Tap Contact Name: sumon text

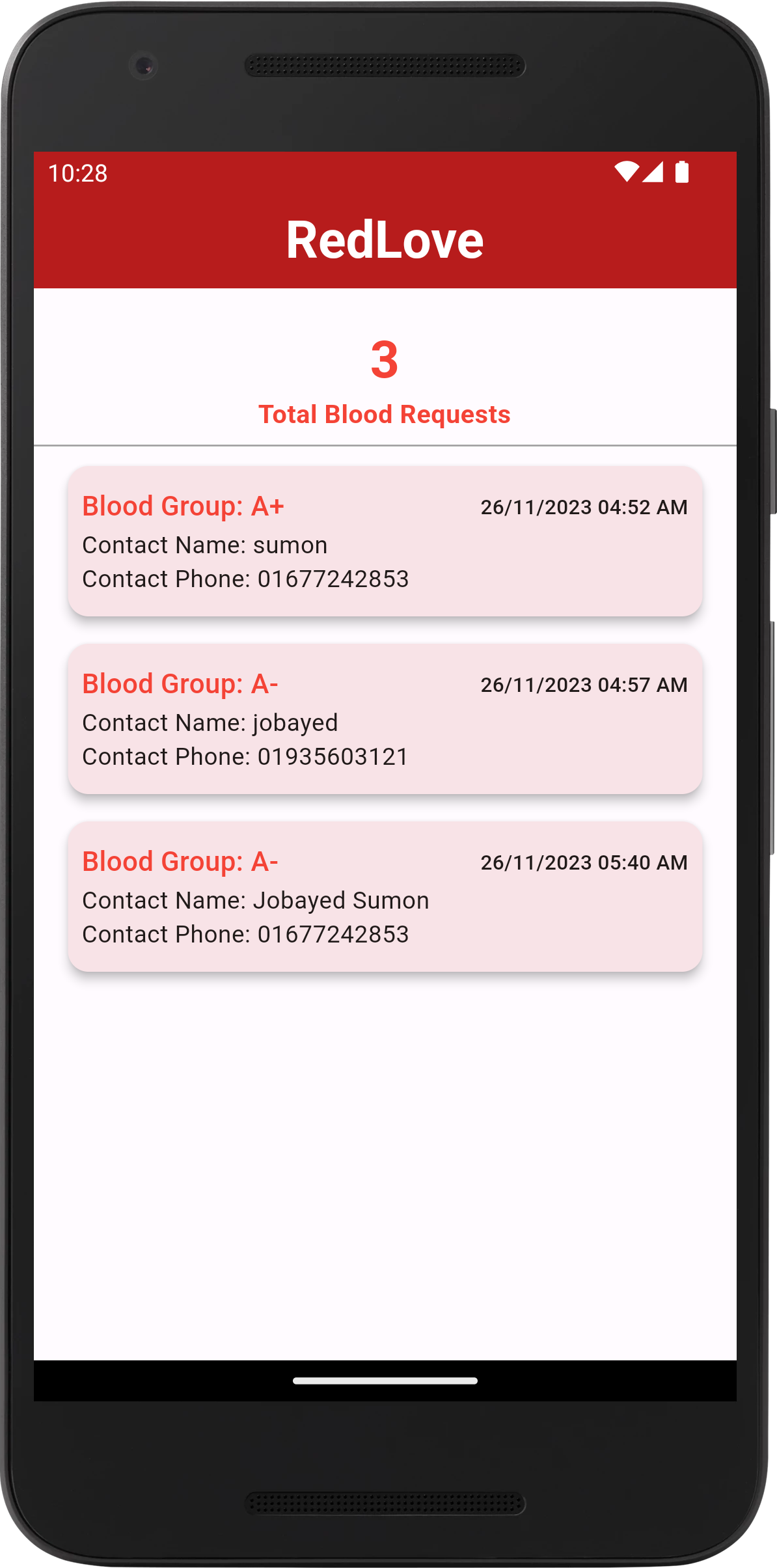click(x=205, y=545)
